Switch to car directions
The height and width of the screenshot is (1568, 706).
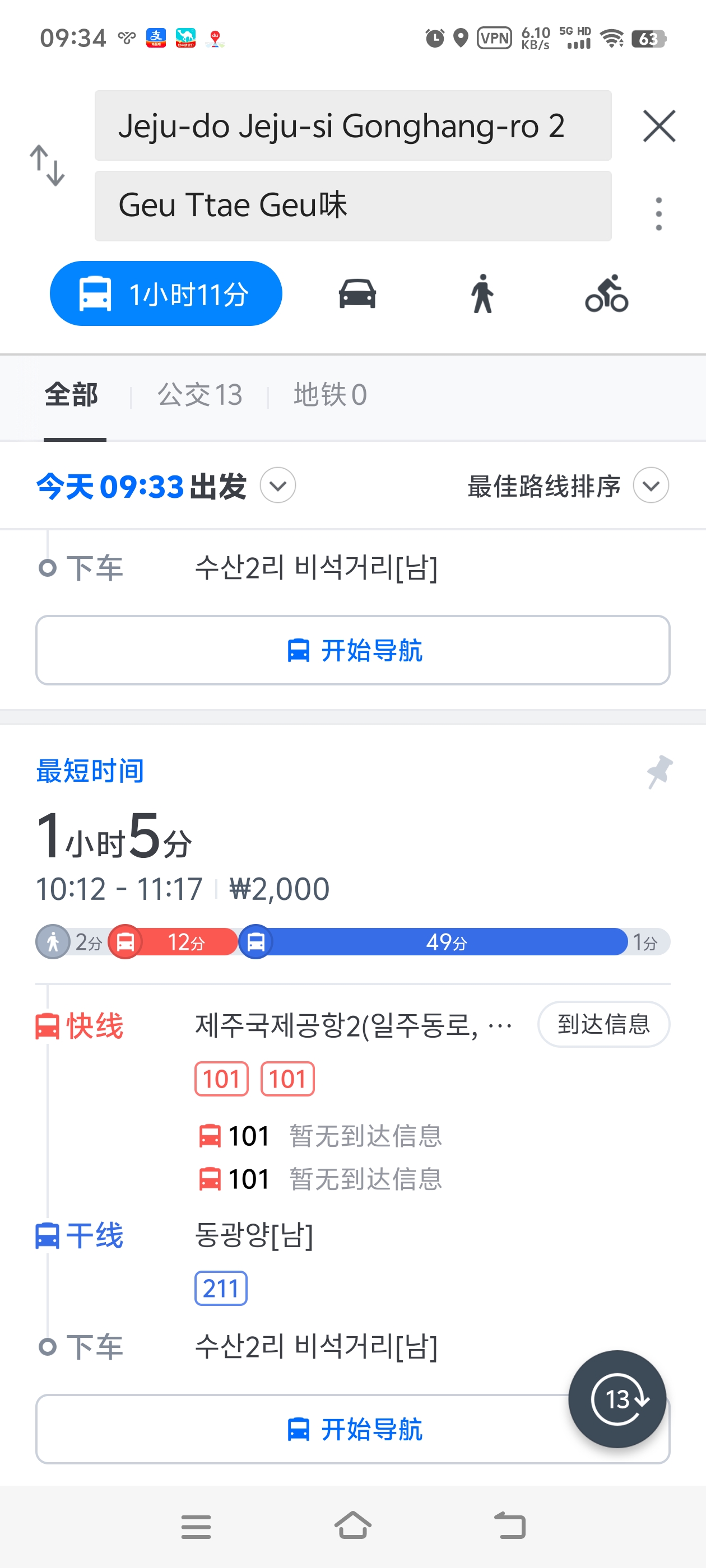click(x=357, y=294)
